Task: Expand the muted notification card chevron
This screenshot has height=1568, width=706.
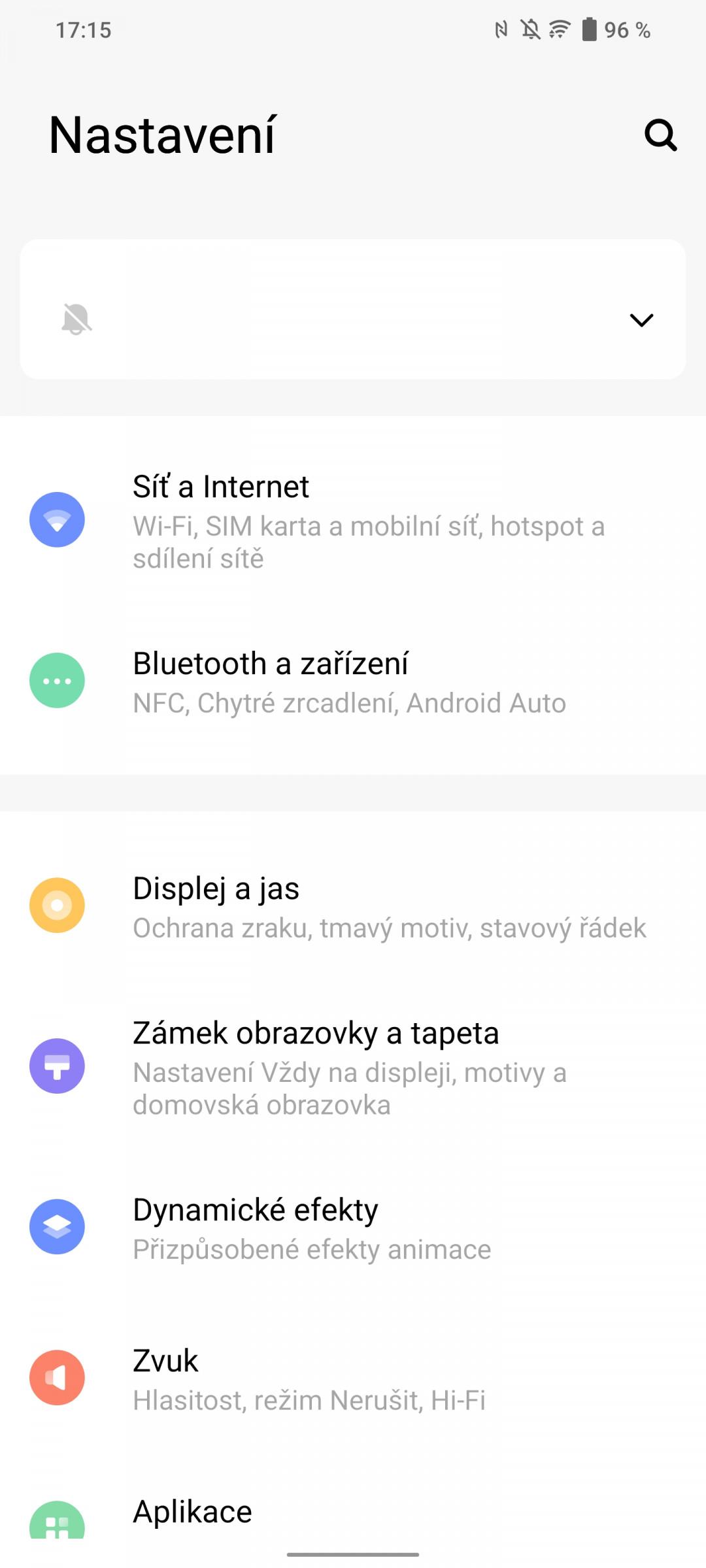Action: pos(641,319)
